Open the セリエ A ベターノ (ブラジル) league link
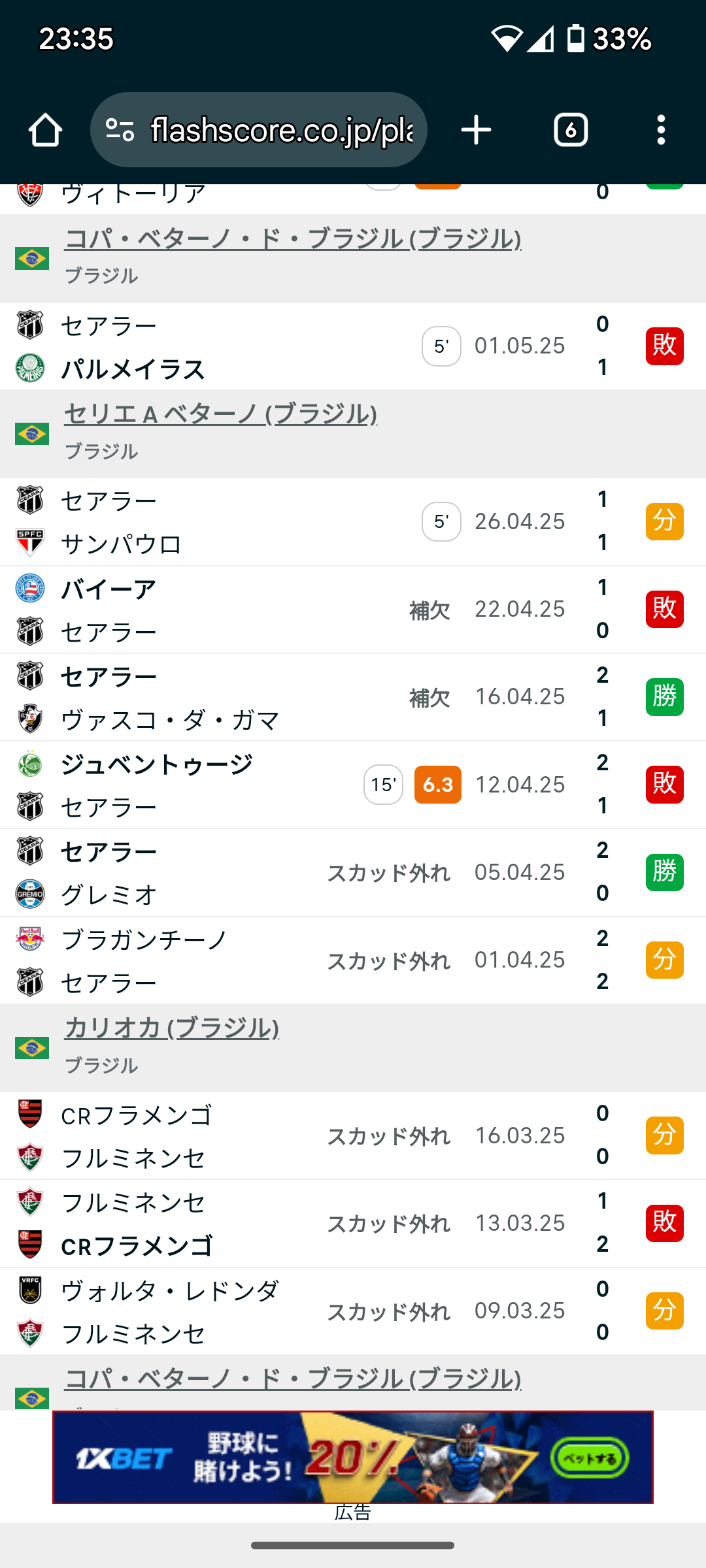The width and height of the screenshot is (706, 1568). [x=221, y=414]
